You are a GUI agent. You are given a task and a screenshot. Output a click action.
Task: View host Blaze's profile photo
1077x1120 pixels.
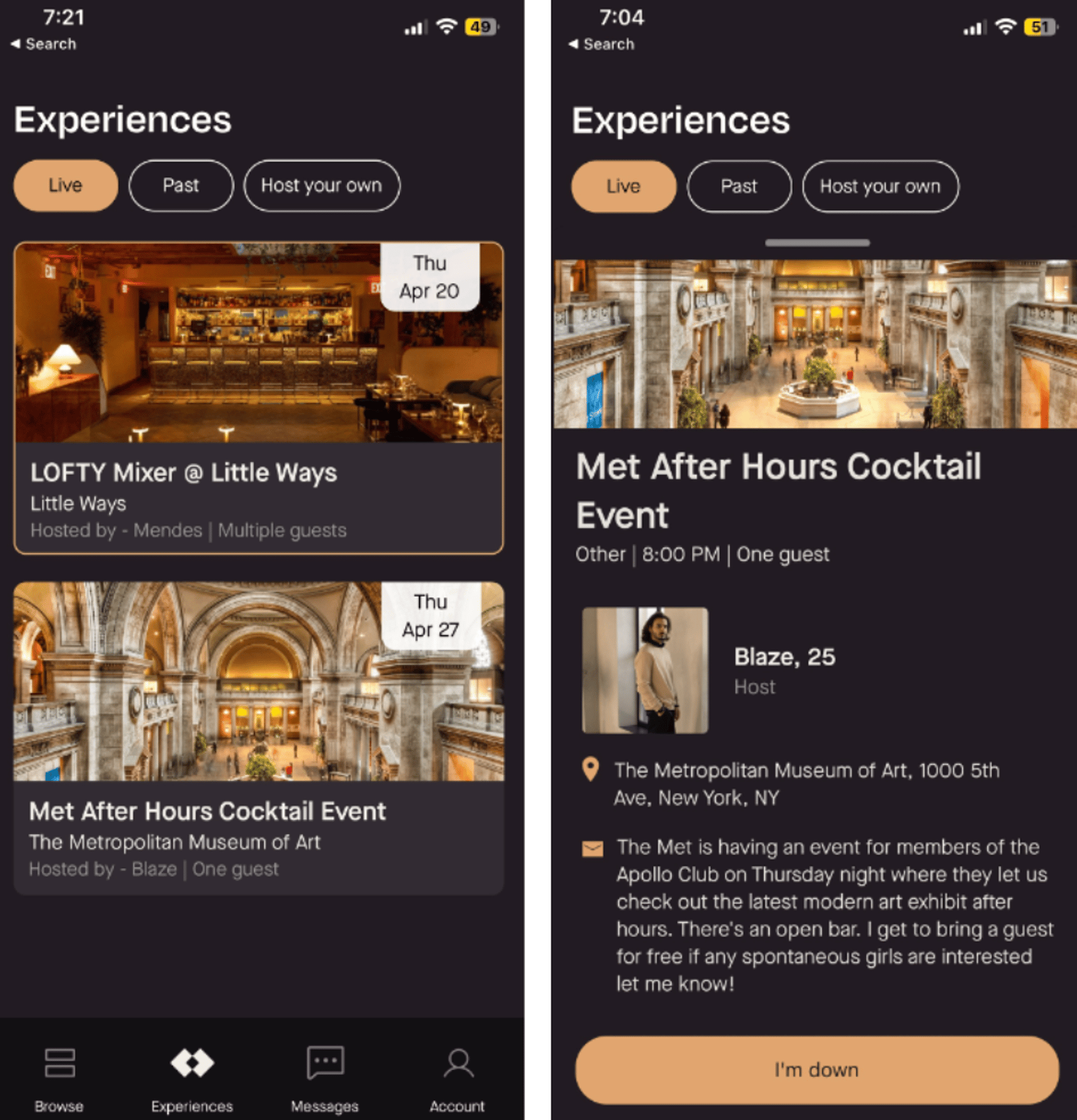[645, 670]
